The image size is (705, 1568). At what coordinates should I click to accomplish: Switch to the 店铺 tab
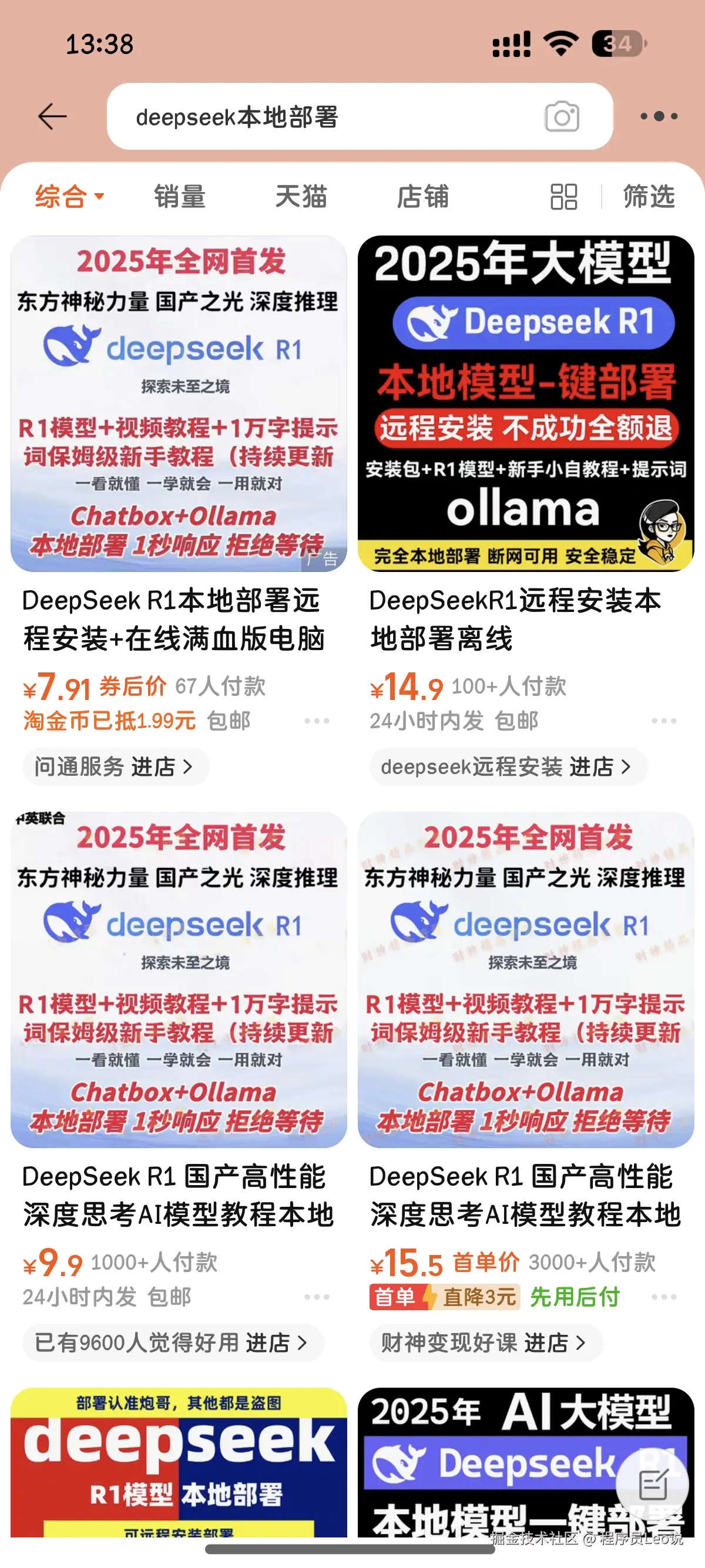coord(422,197)
